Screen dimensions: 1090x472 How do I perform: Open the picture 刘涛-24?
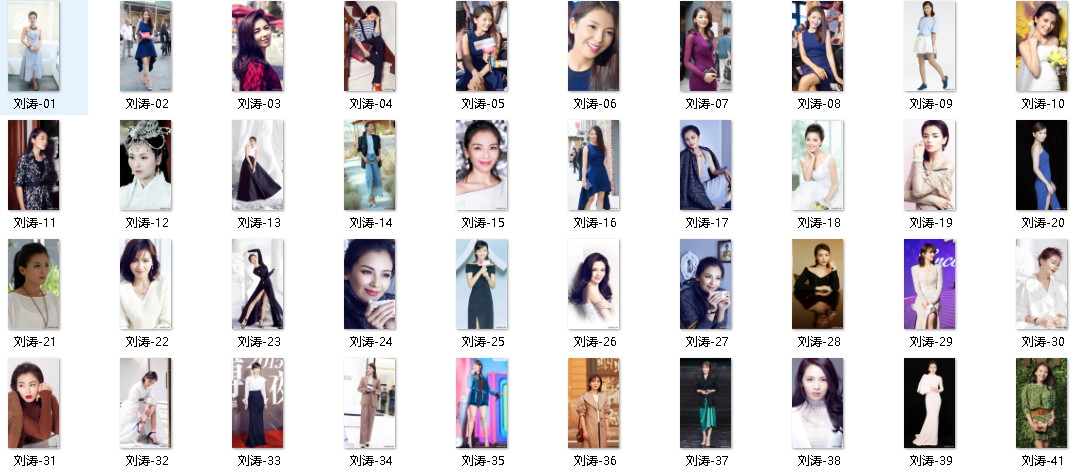point(370,285)
